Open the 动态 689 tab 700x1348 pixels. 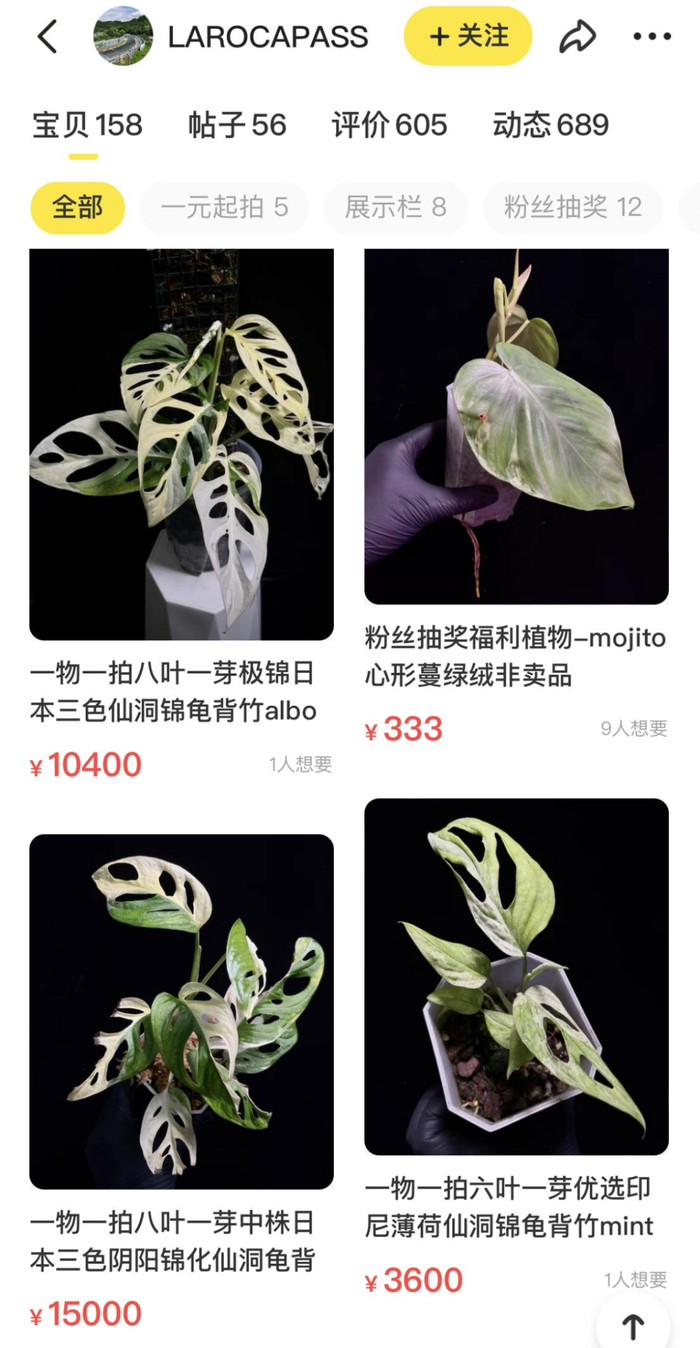pos(550,125)
